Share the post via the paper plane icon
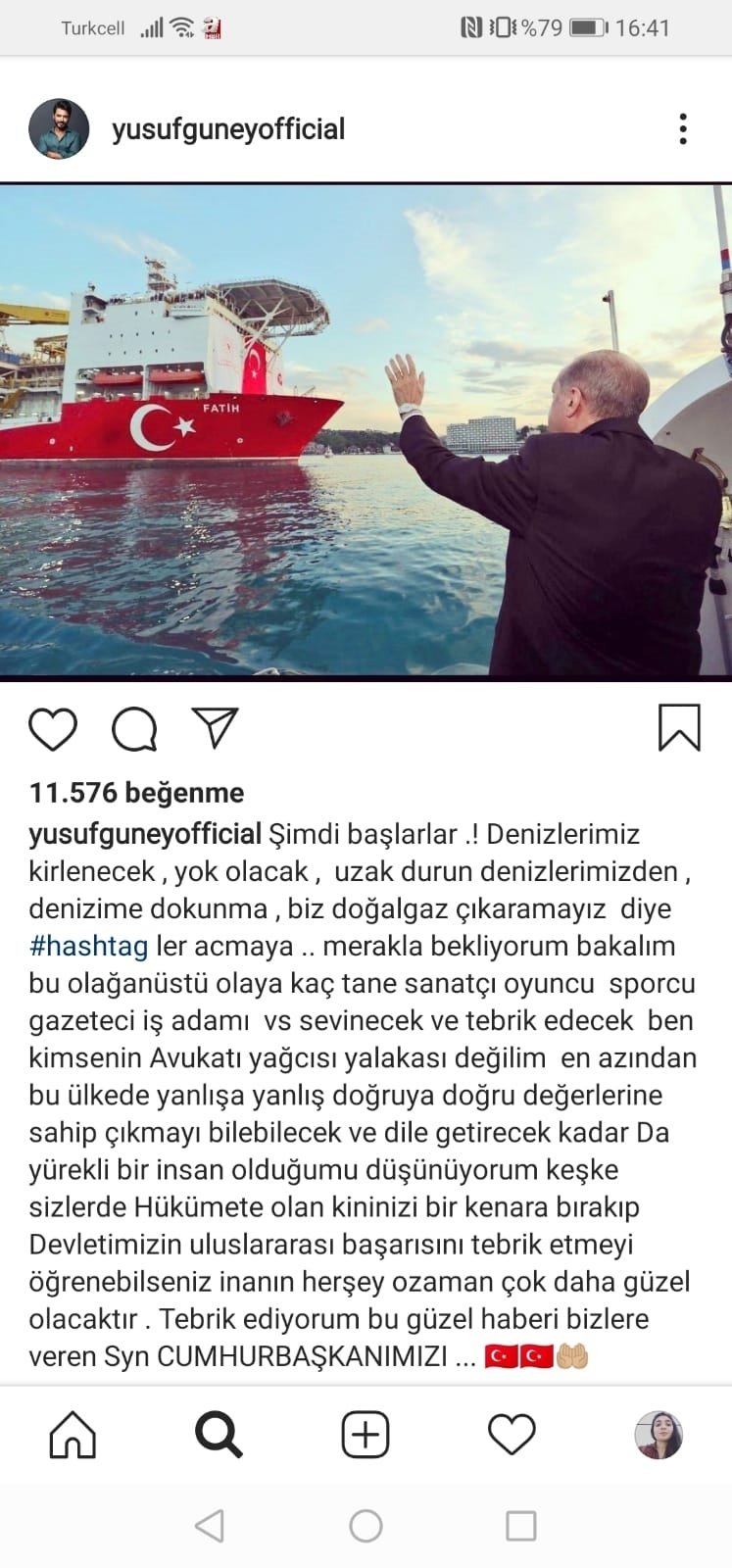Viewport: 732px width, 1568px height. point(216,728)
